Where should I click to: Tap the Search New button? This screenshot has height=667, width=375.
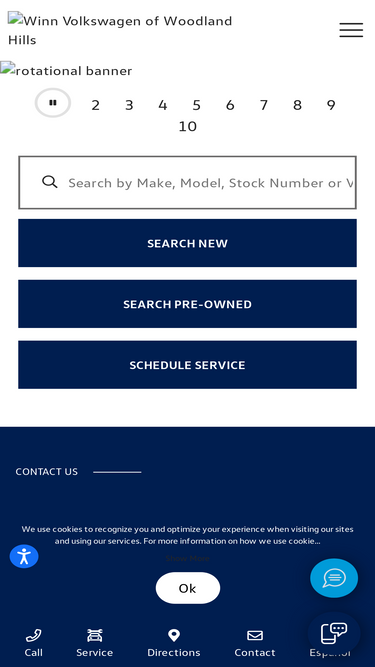(x=188, y=243)
